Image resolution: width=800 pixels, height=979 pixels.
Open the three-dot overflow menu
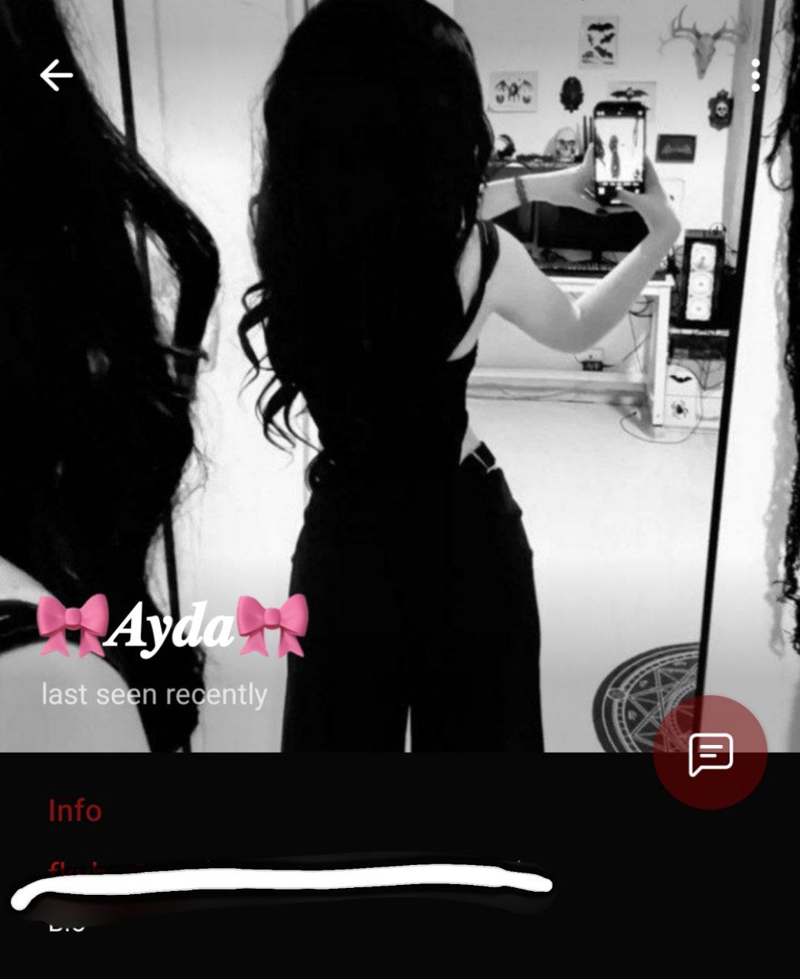[x=755, y=75]
